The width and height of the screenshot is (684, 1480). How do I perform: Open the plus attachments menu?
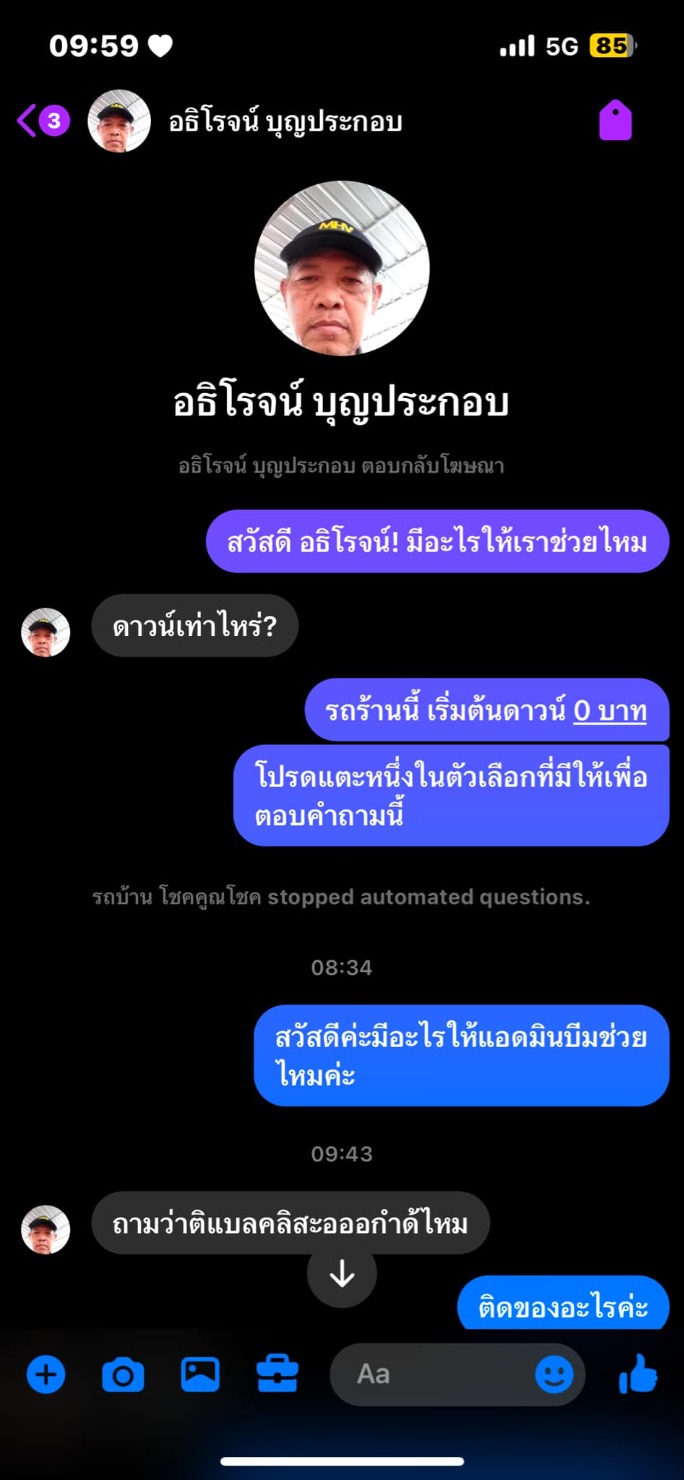pyautogui.click(x=45, y=1374)
